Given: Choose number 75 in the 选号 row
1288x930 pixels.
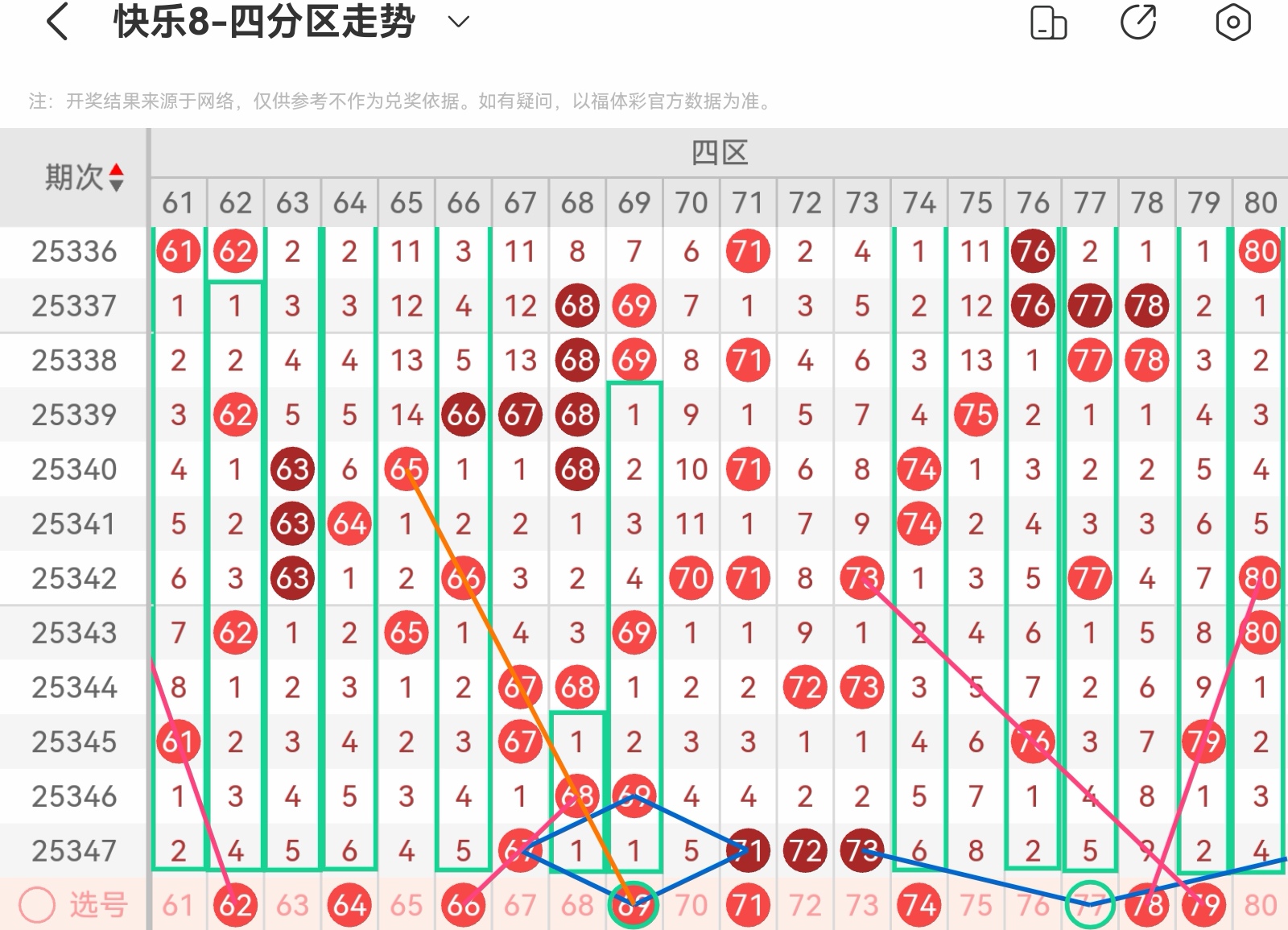Looking at the screenshot, I should [976, 905].
